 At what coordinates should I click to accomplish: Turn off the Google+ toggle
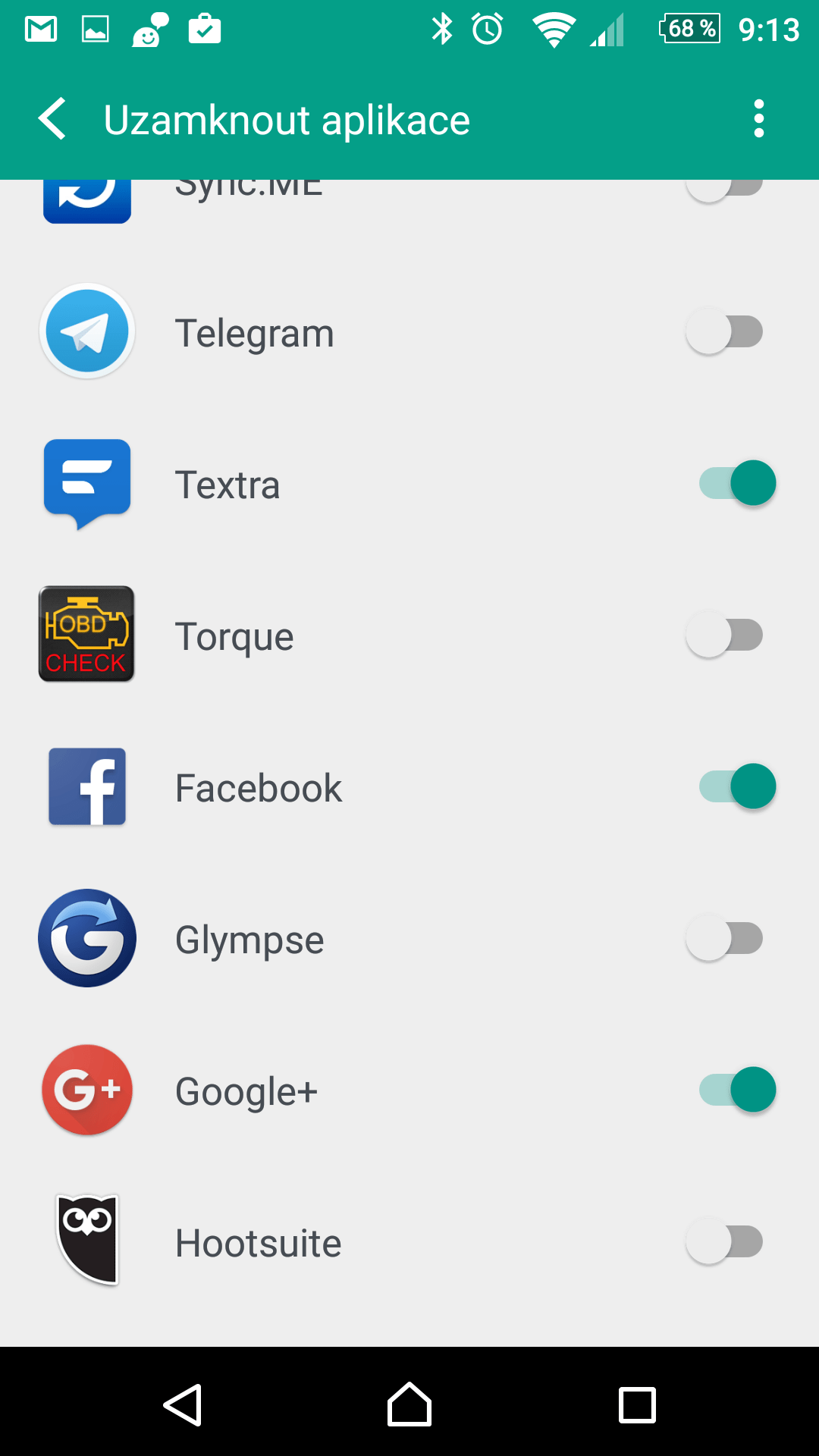737,1090
